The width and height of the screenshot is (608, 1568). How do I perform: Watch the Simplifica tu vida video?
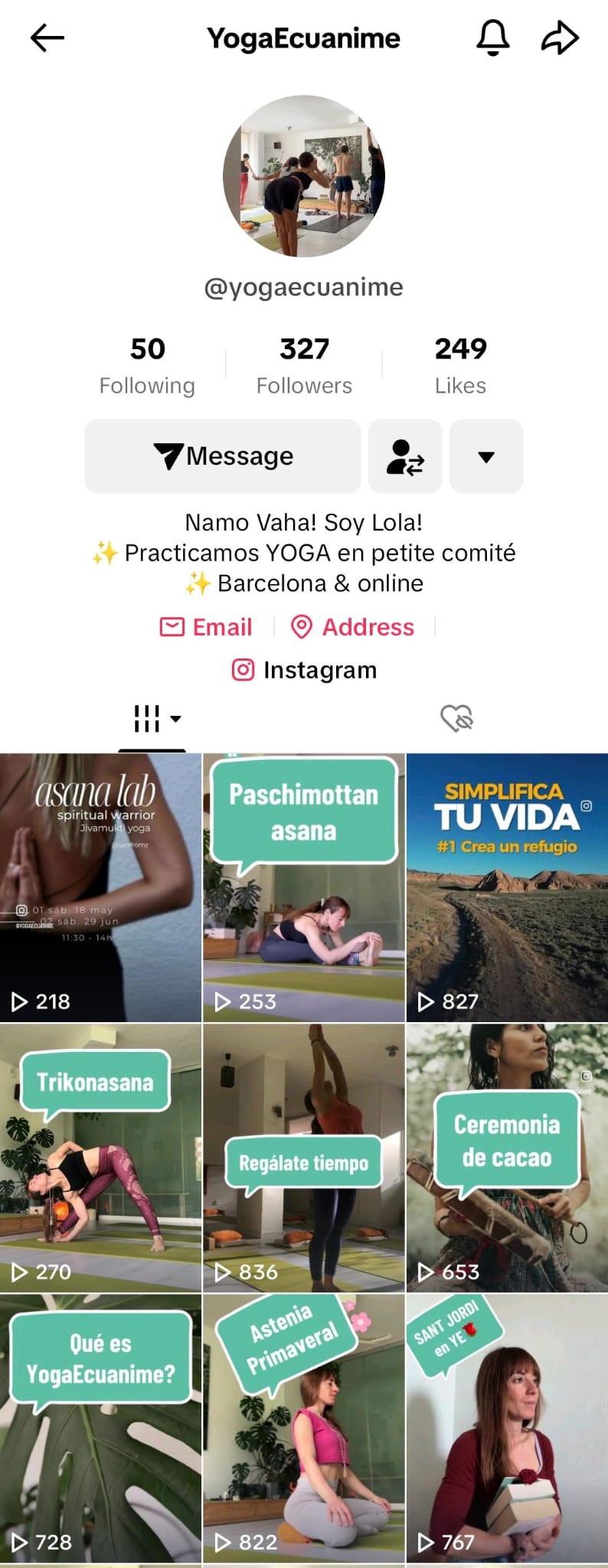[507, 888]
